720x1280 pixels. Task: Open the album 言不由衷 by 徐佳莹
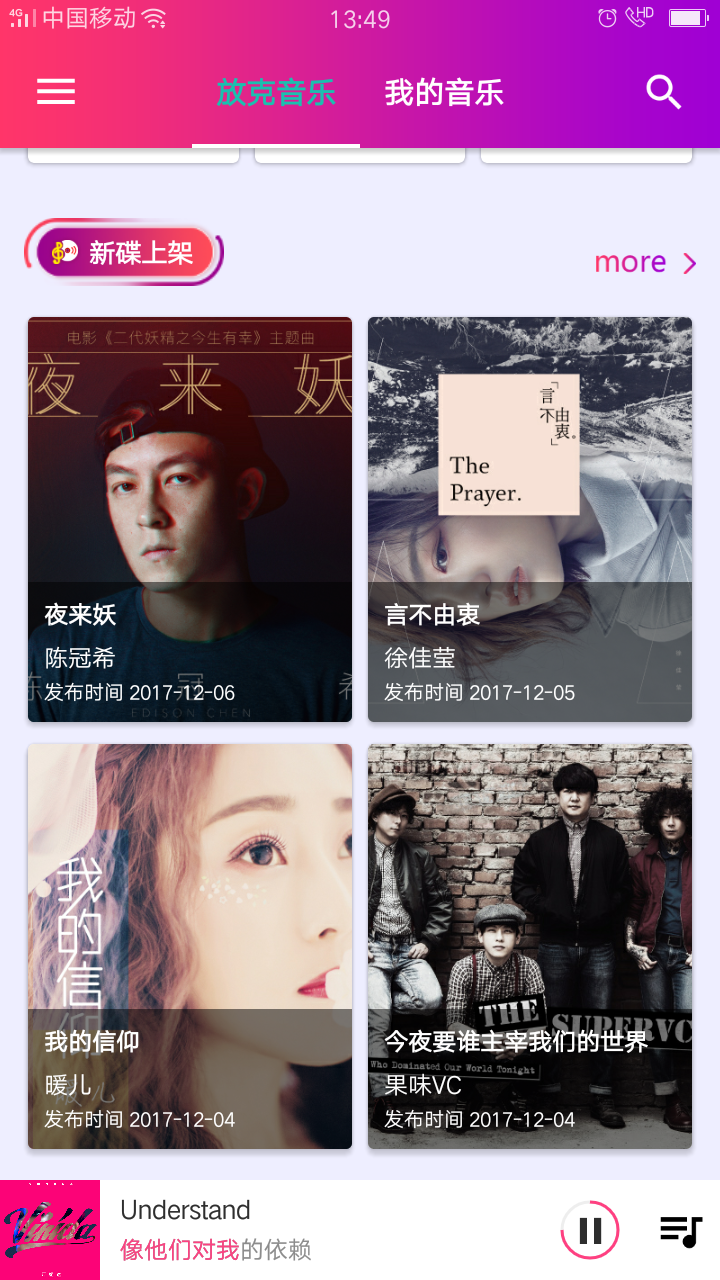[530, 518]
